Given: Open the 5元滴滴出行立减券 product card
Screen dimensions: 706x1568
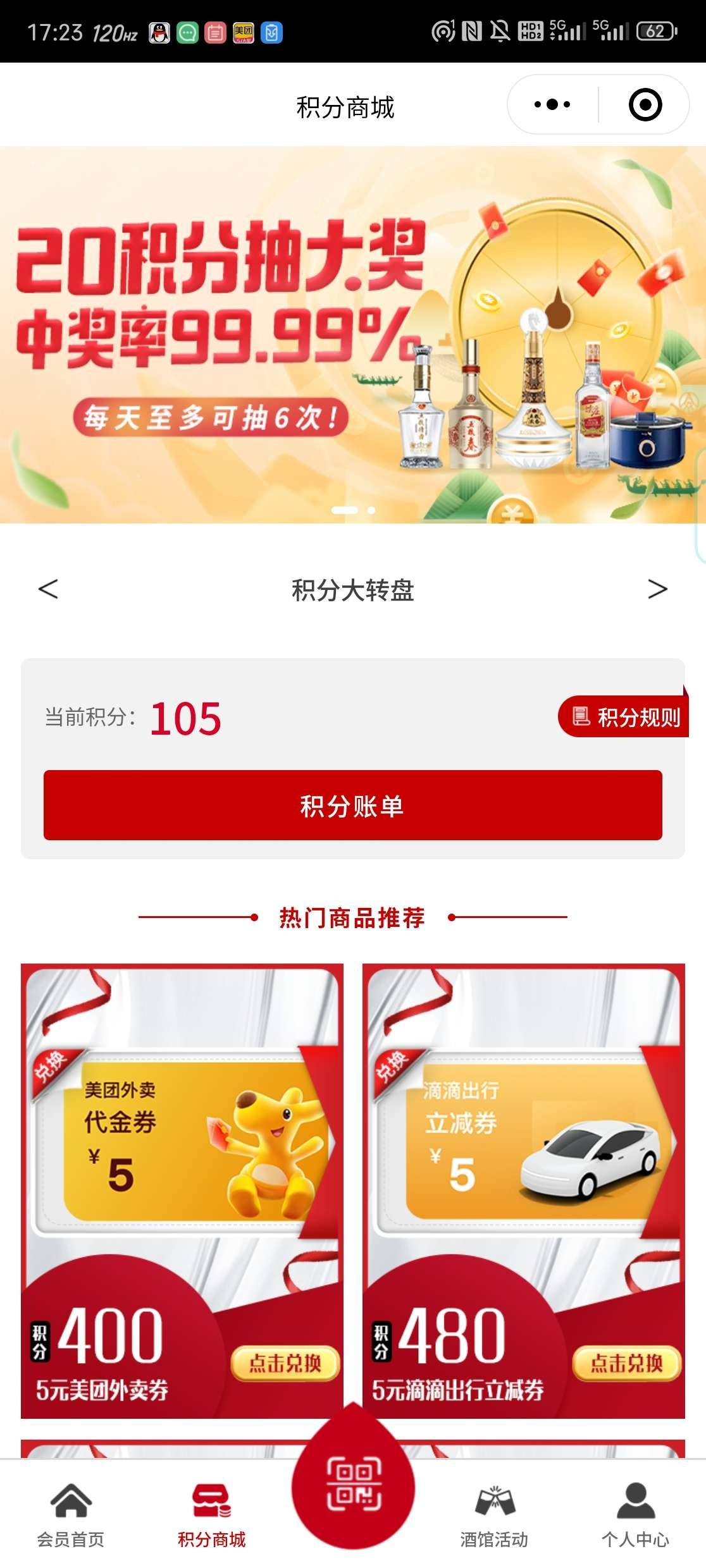Looking at the screenshot, I should point(524,1191).
